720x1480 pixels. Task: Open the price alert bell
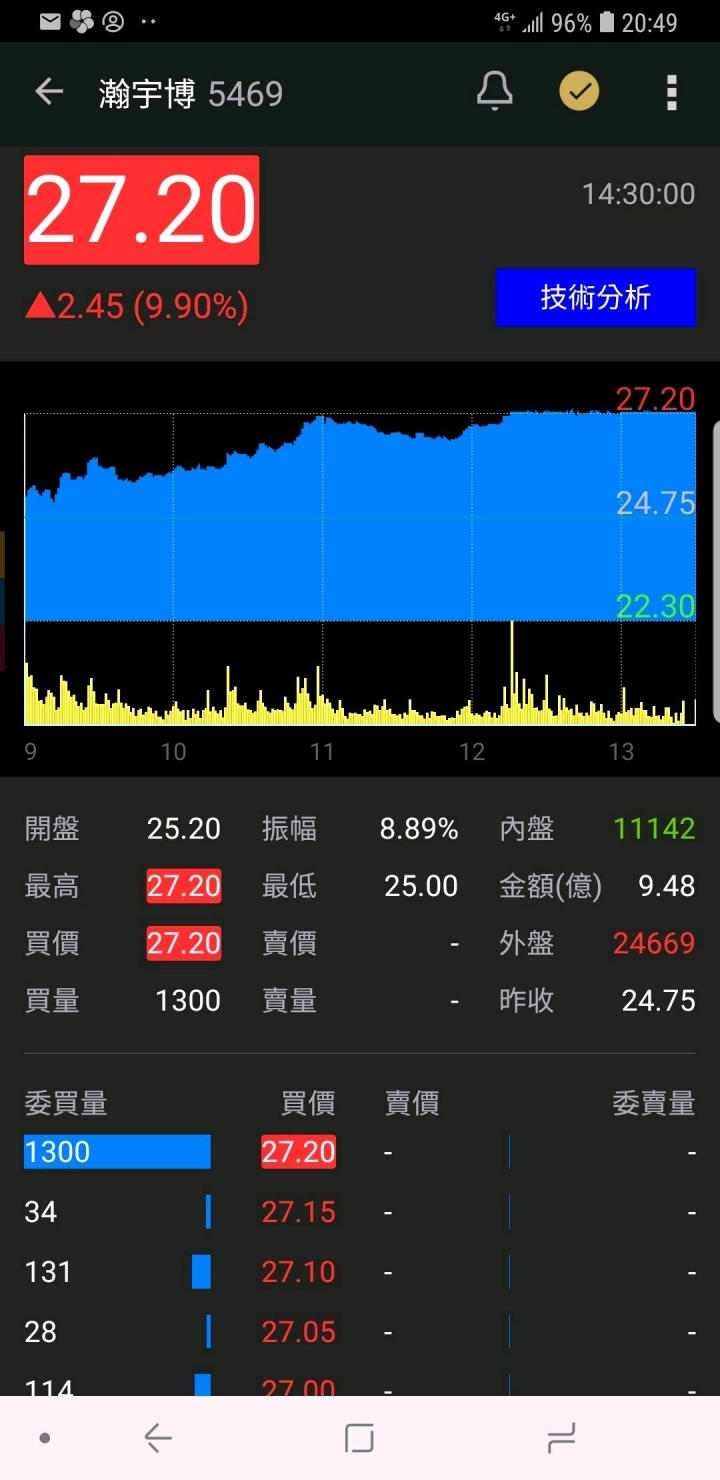[494, 92]
